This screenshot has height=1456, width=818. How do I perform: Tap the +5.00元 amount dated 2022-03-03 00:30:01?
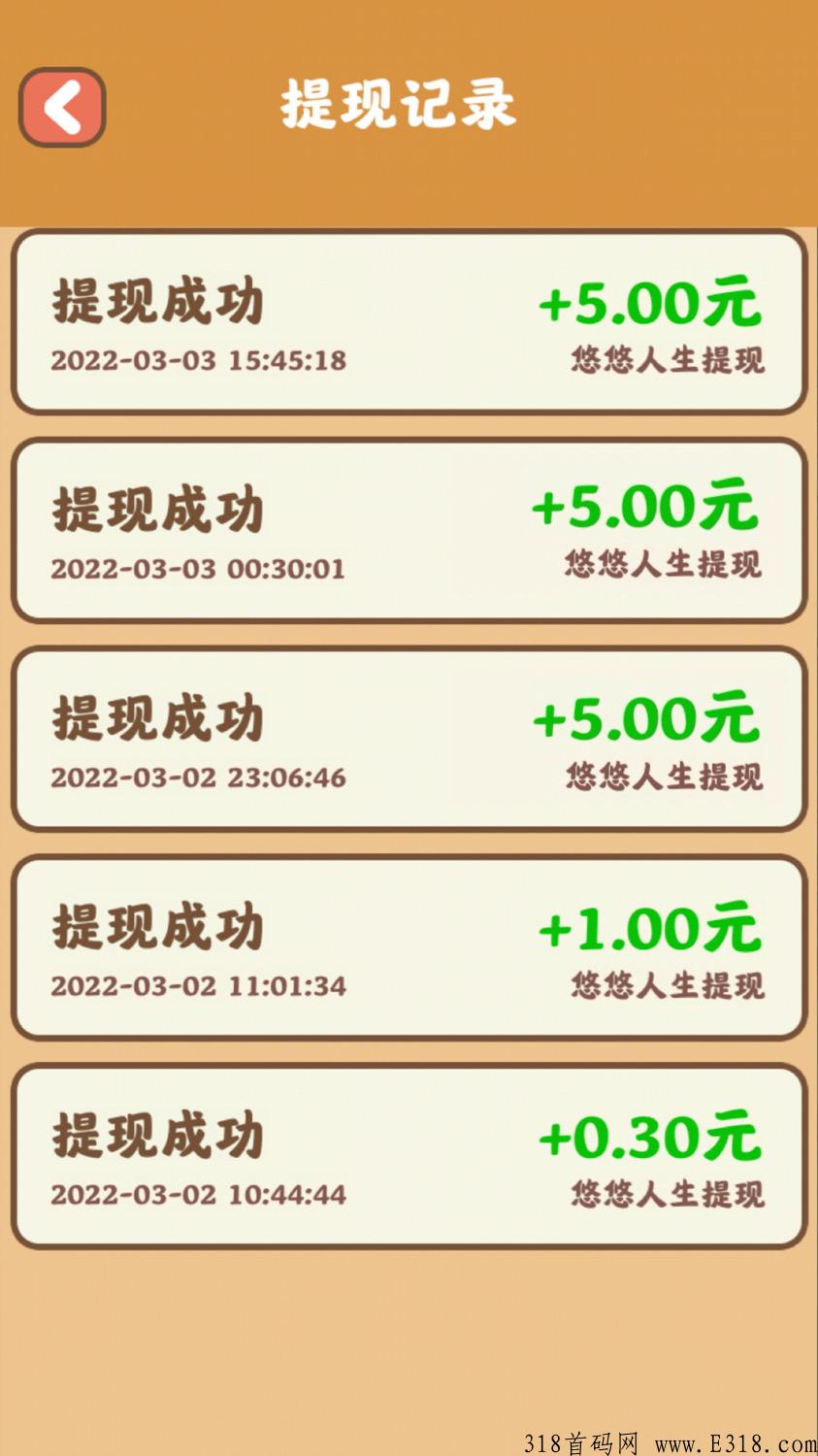pyautogui.click(x=650, y=507)
